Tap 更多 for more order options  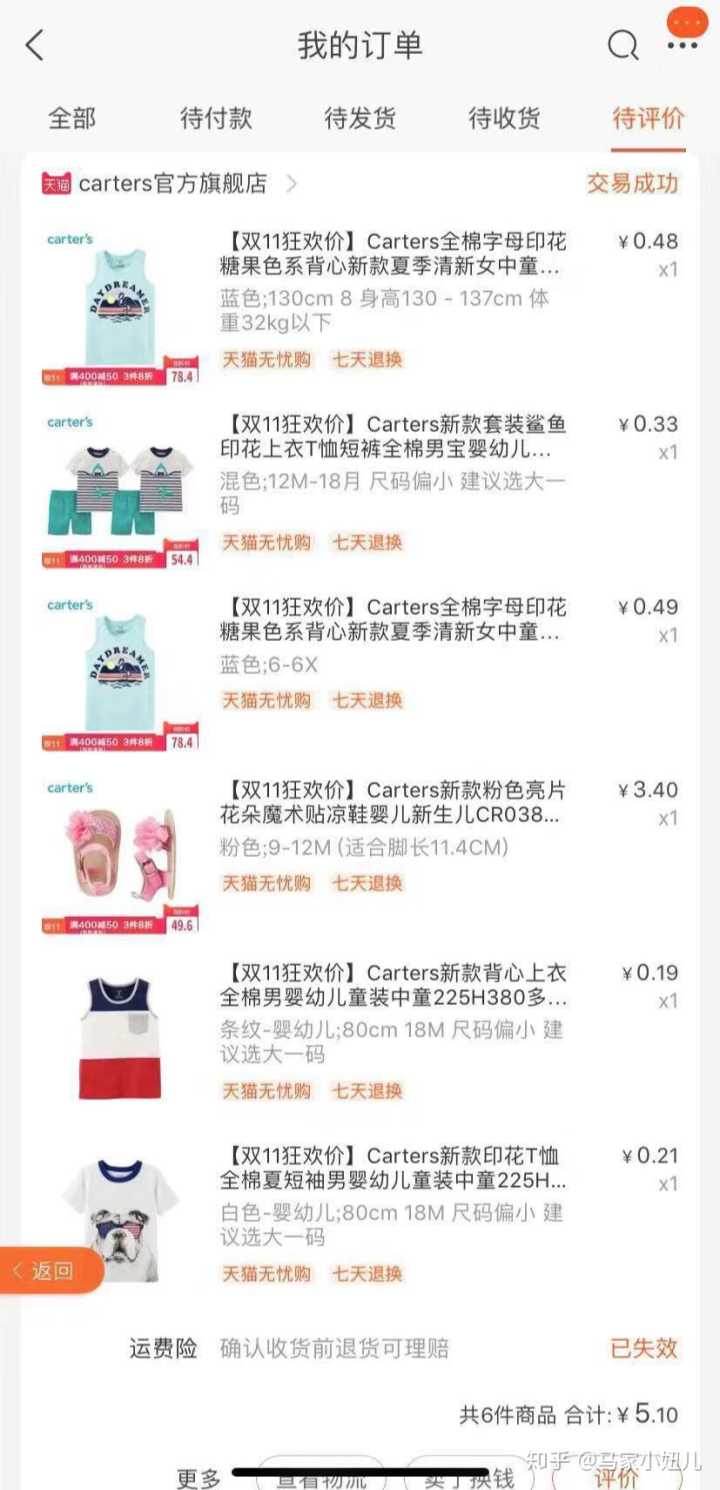(198, 1478)
